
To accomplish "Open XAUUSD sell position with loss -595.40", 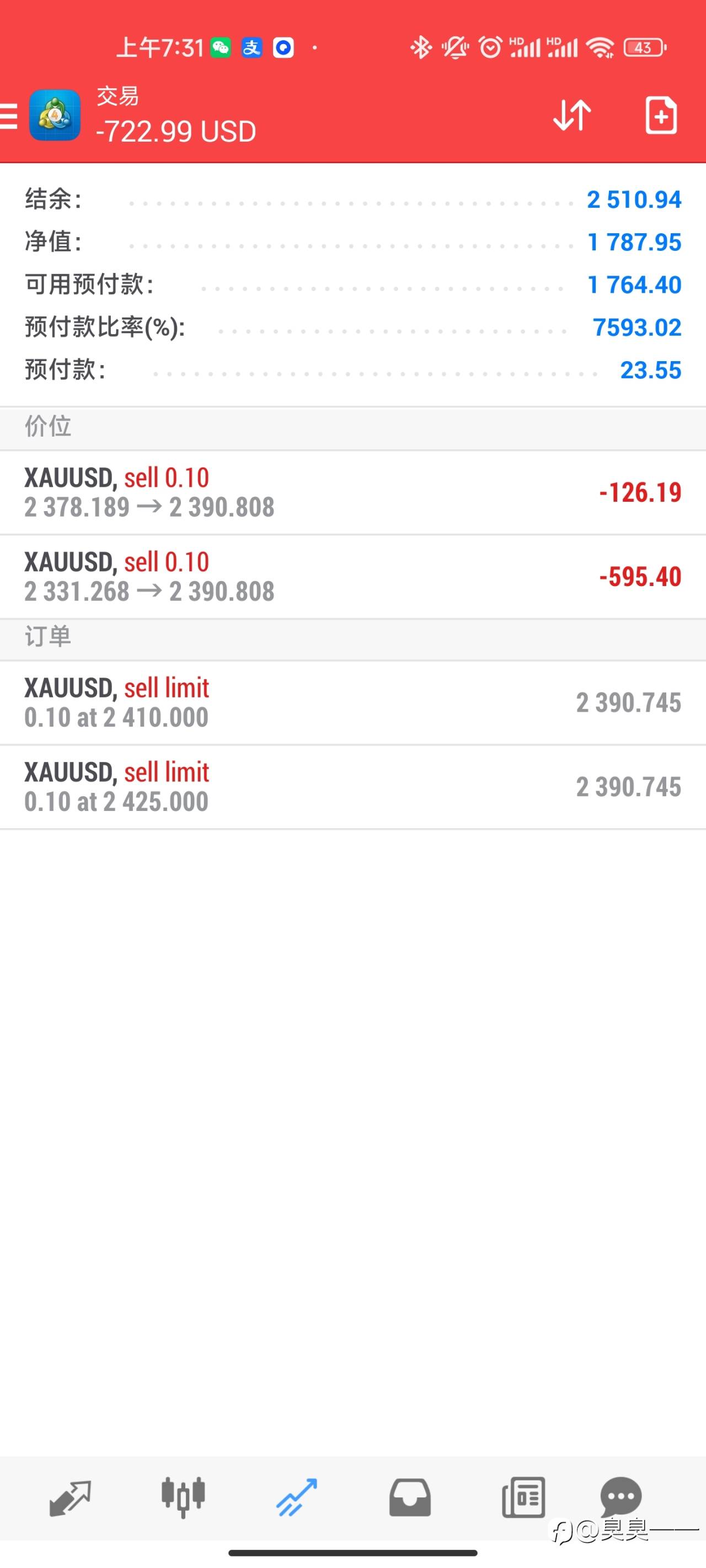I will (352, 577).
